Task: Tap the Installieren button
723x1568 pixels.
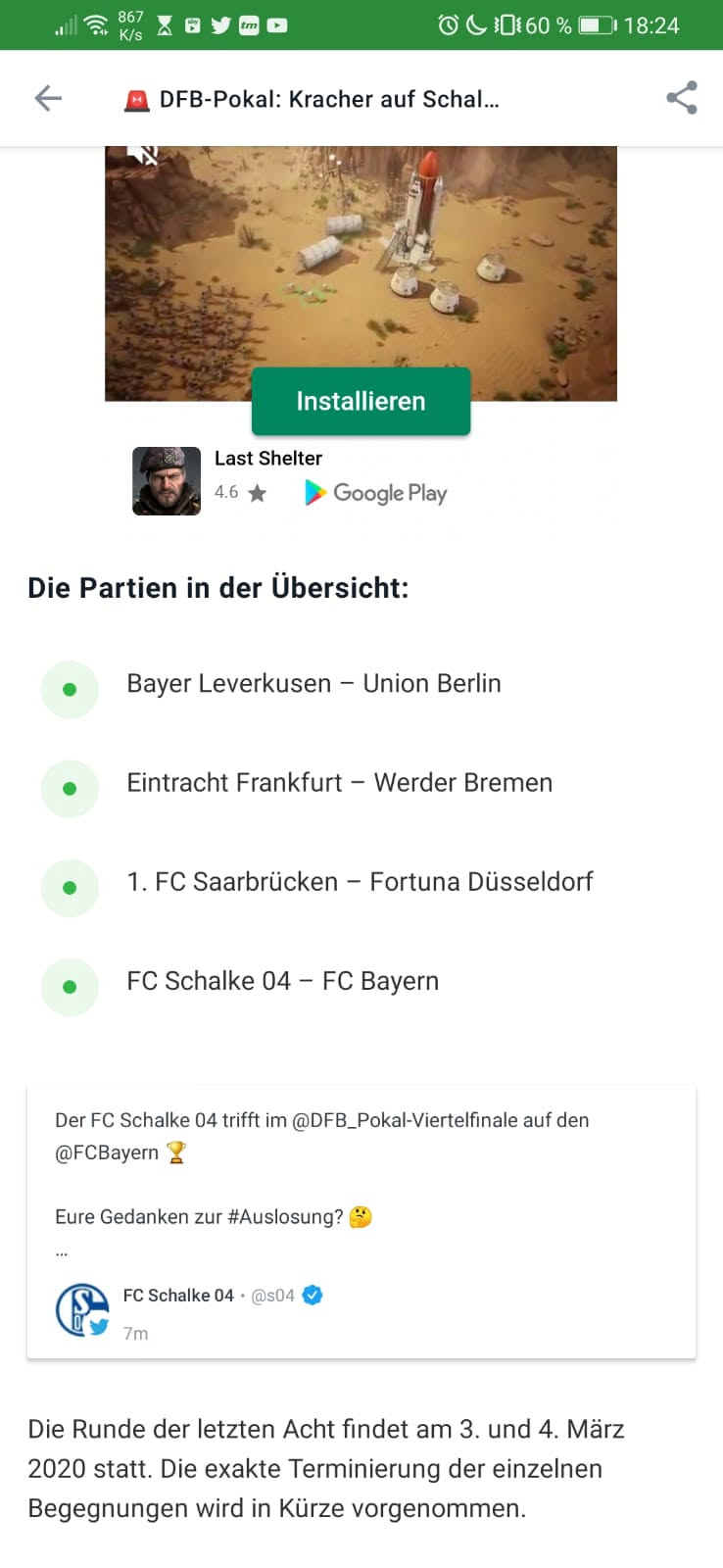Action: 361,402
